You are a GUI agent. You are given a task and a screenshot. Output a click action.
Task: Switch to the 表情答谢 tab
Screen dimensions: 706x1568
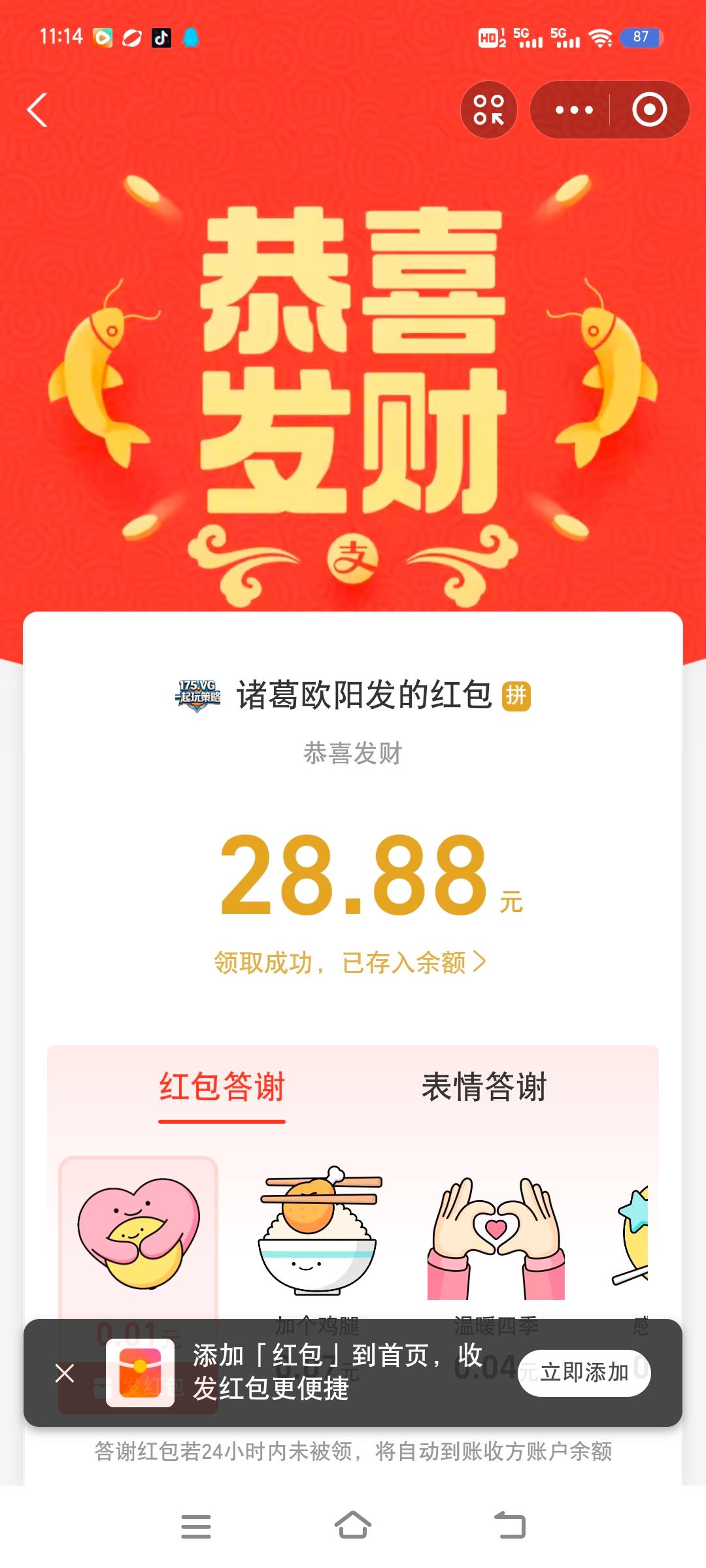click(487, 1083)
